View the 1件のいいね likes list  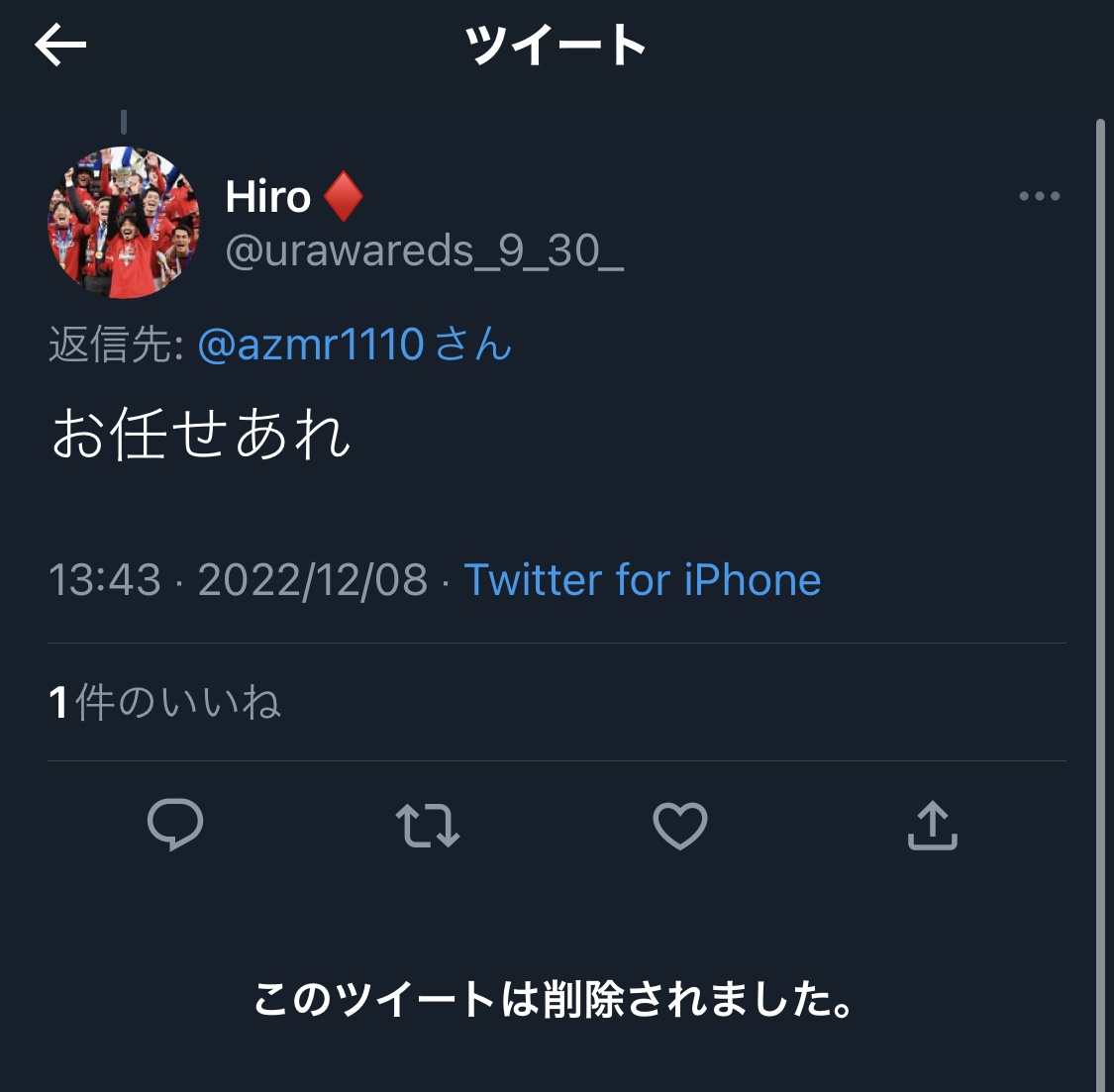[164, 702]
